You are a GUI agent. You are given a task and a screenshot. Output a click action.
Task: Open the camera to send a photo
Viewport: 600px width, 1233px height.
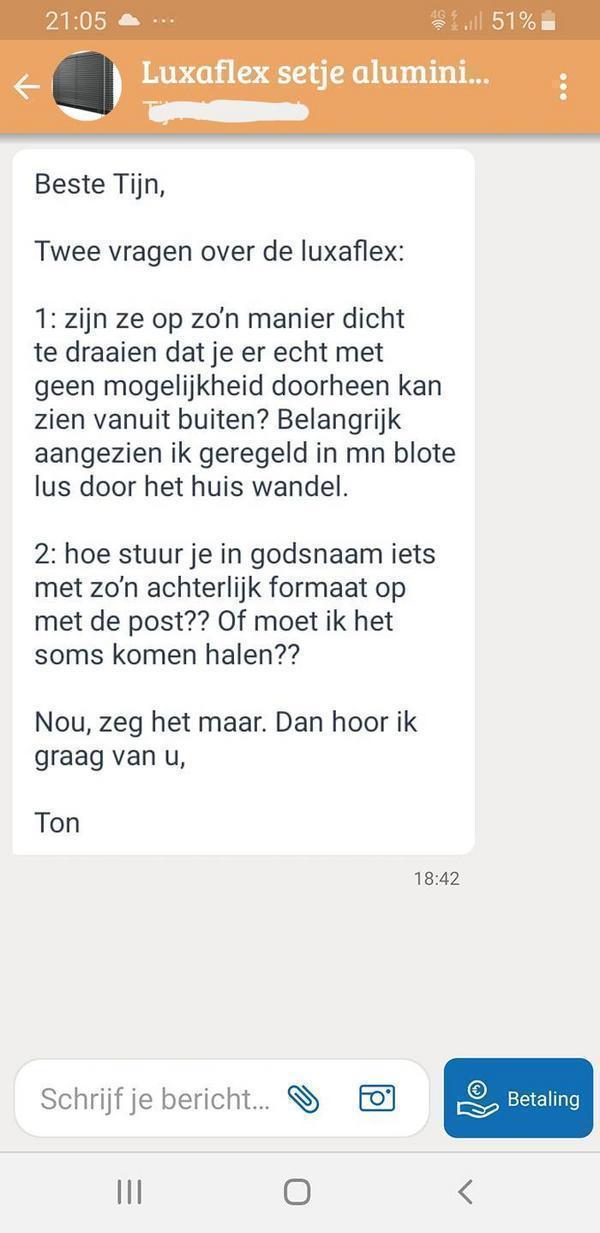pos(377,1097)
